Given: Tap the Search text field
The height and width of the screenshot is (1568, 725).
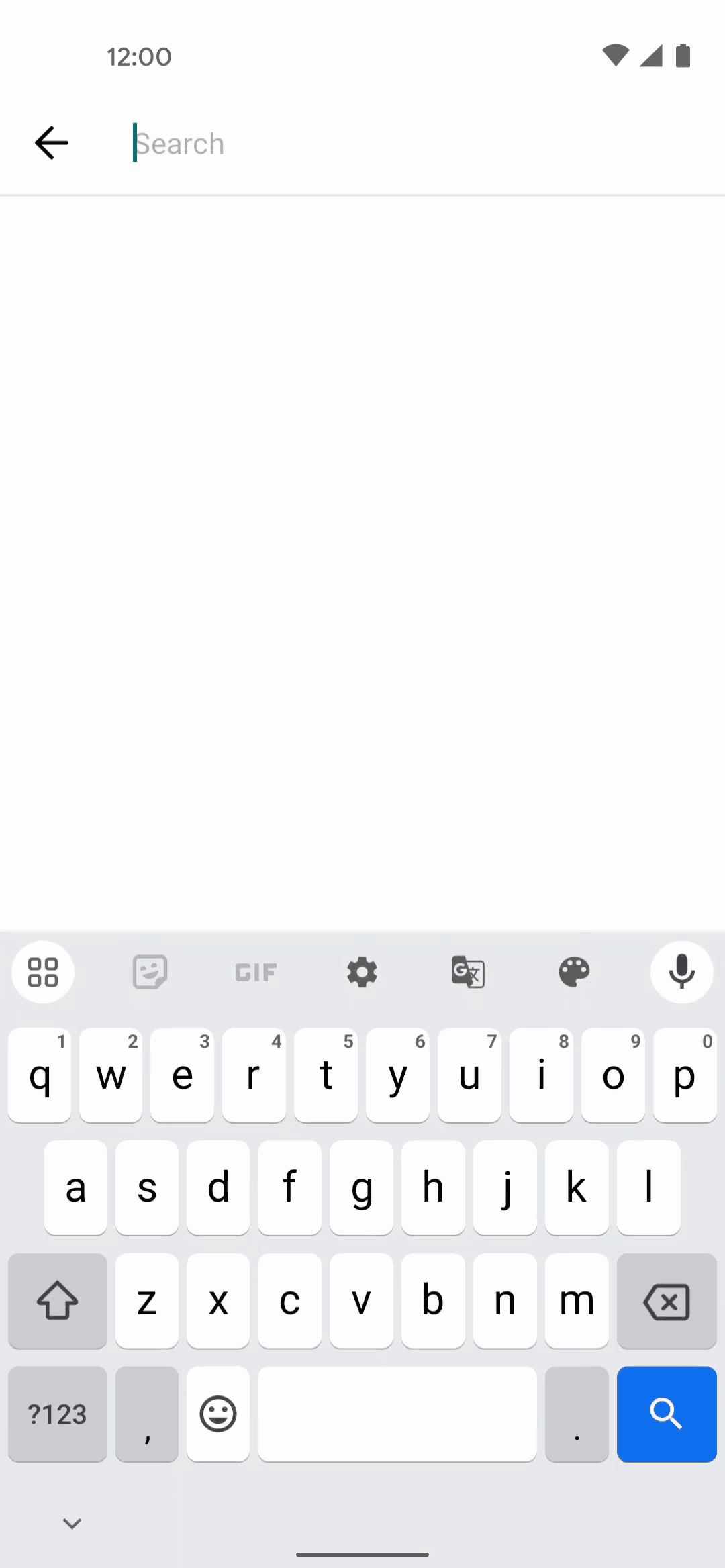Looking at the screenshot, I should pos(416,144).
